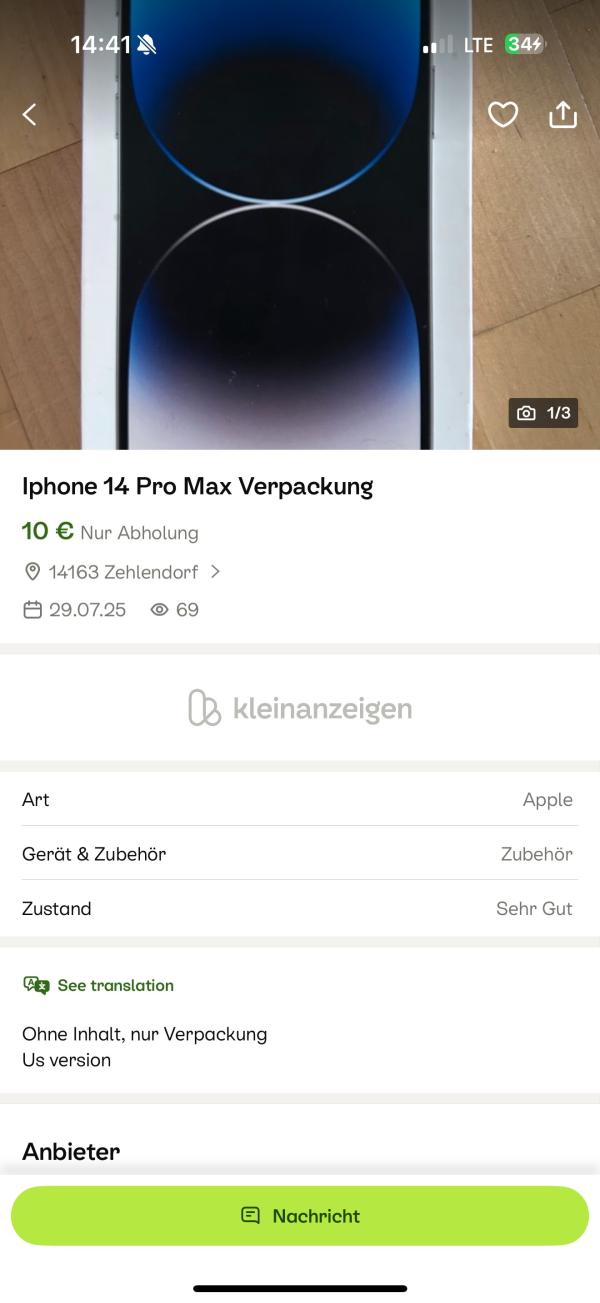Go back using the top-left arrow
This screenshot has height=1303, width=600.
(29, 115)
